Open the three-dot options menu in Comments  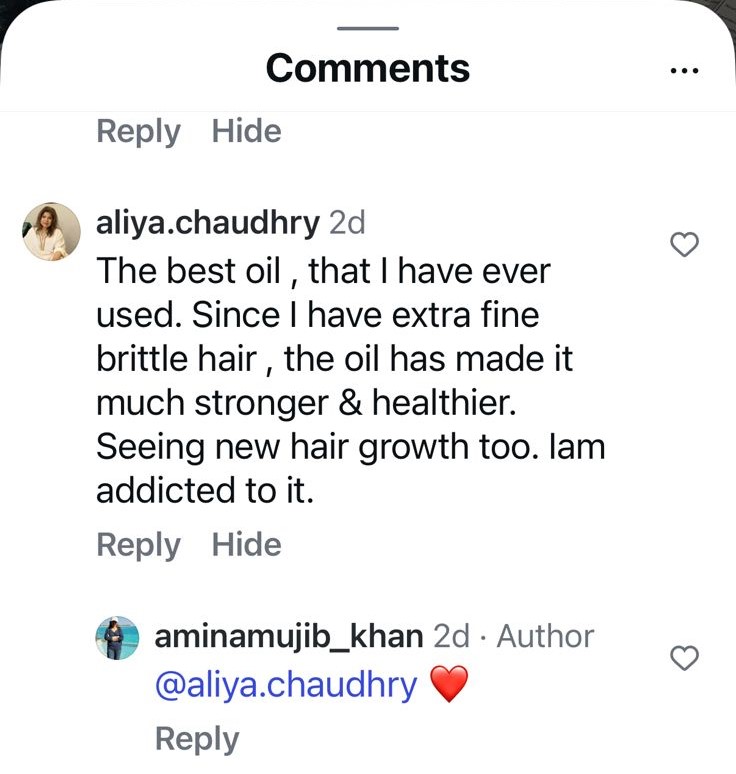point(685,71)
